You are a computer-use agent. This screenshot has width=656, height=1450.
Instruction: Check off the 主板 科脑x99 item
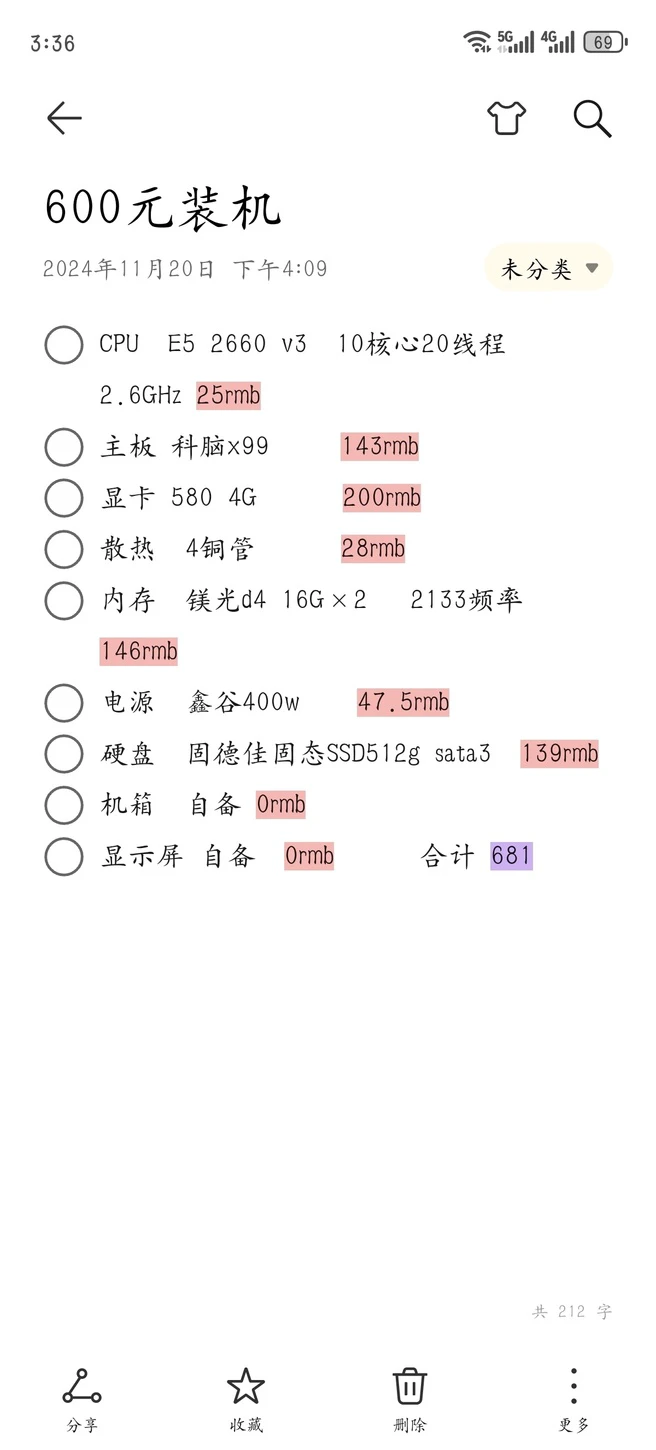pyautogui.click(x=64, y=447)
